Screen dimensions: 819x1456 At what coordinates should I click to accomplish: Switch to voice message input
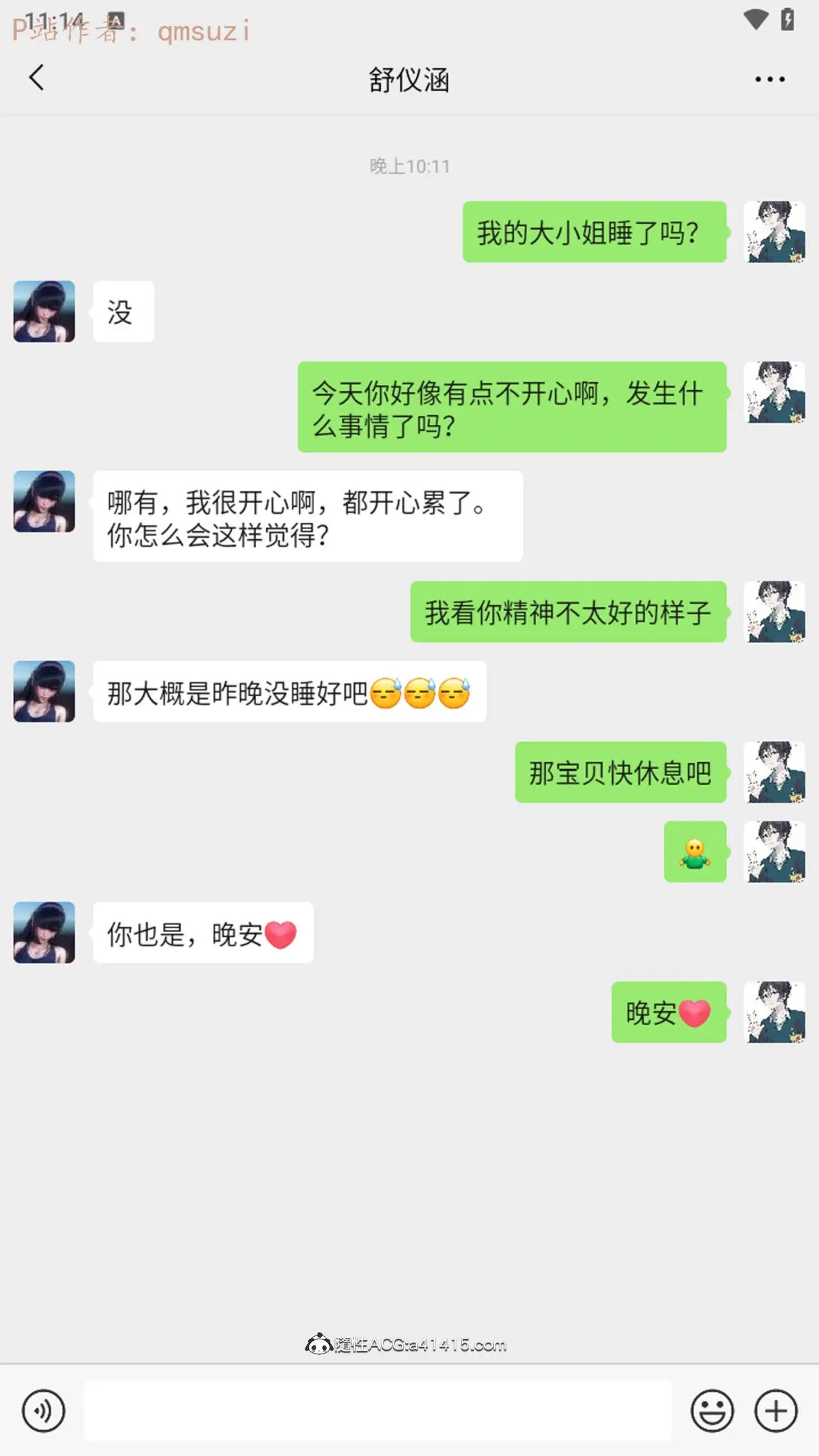44,1410
